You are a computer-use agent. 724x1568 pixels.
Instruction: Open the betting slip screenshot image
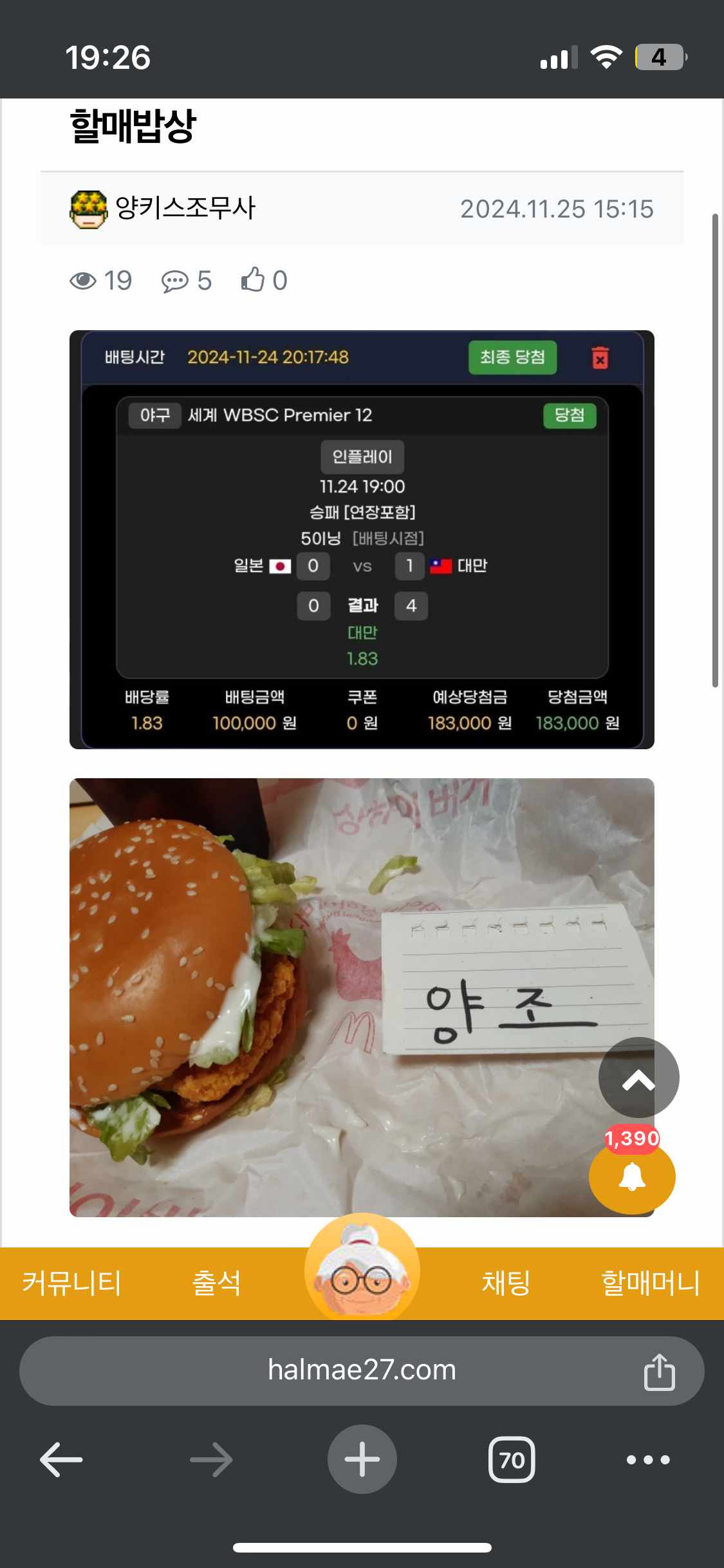click(x=362, y=539)
